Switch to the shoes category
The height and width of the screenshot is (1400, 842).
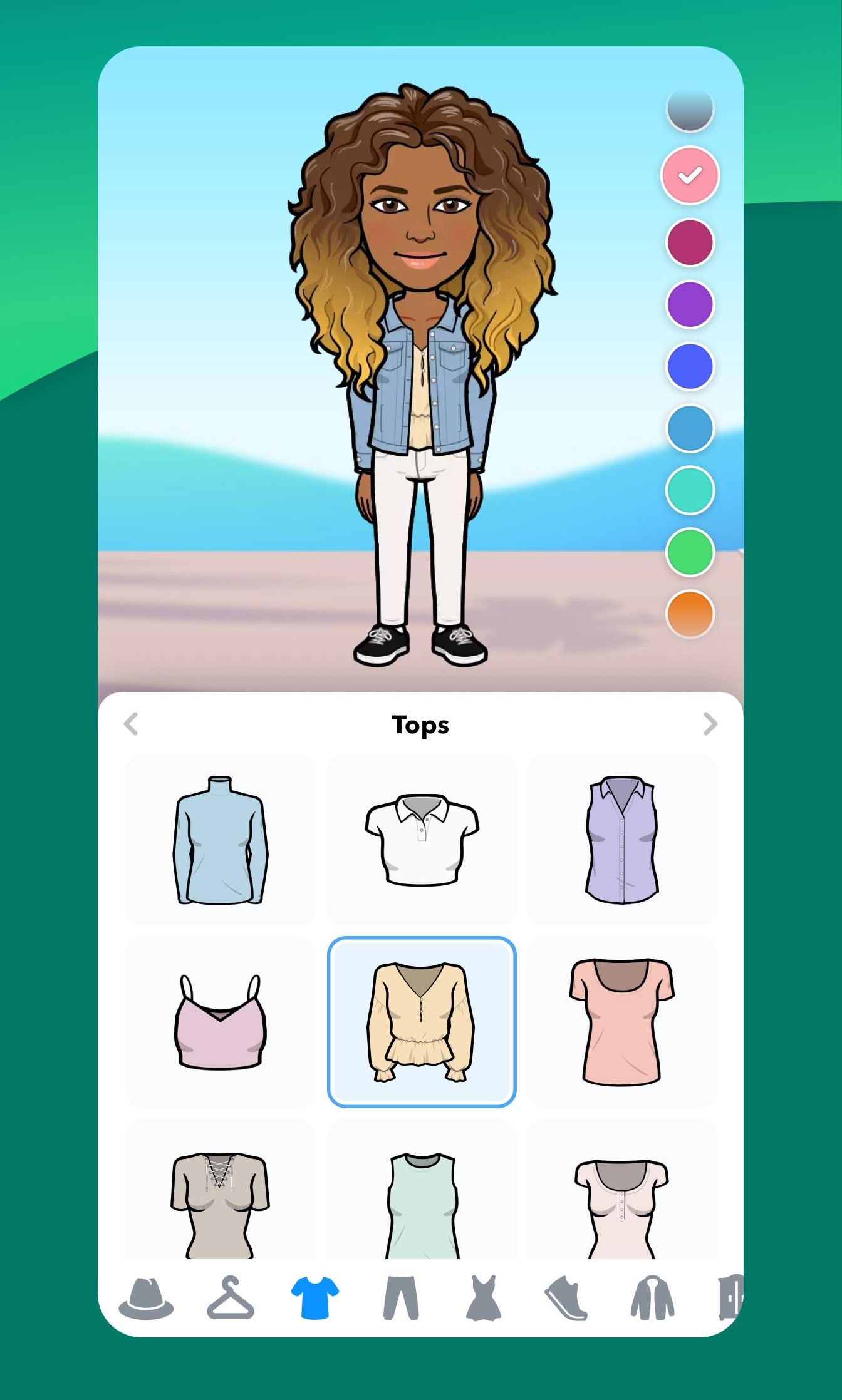click(567, 1299)
